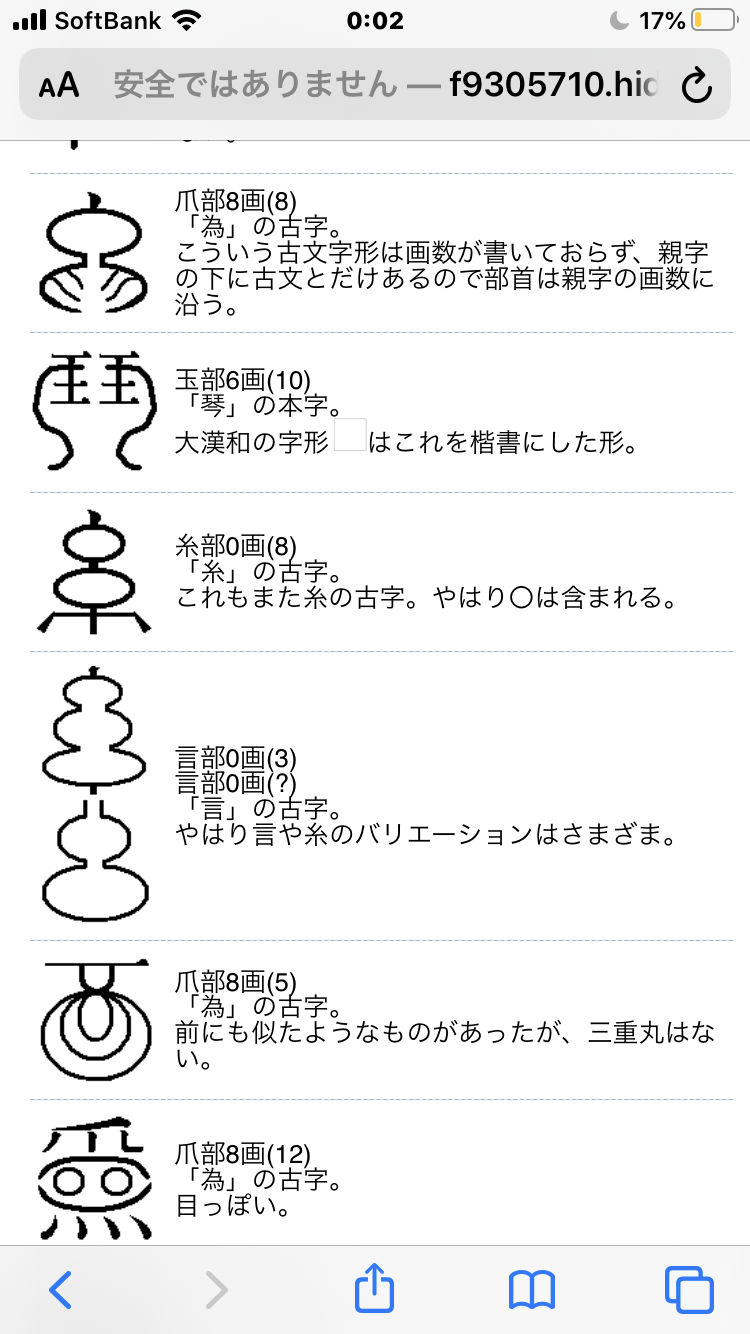Screen dimensions: 750x1334
Task: Go back to the previous page
Action: tap(61, 1290)
